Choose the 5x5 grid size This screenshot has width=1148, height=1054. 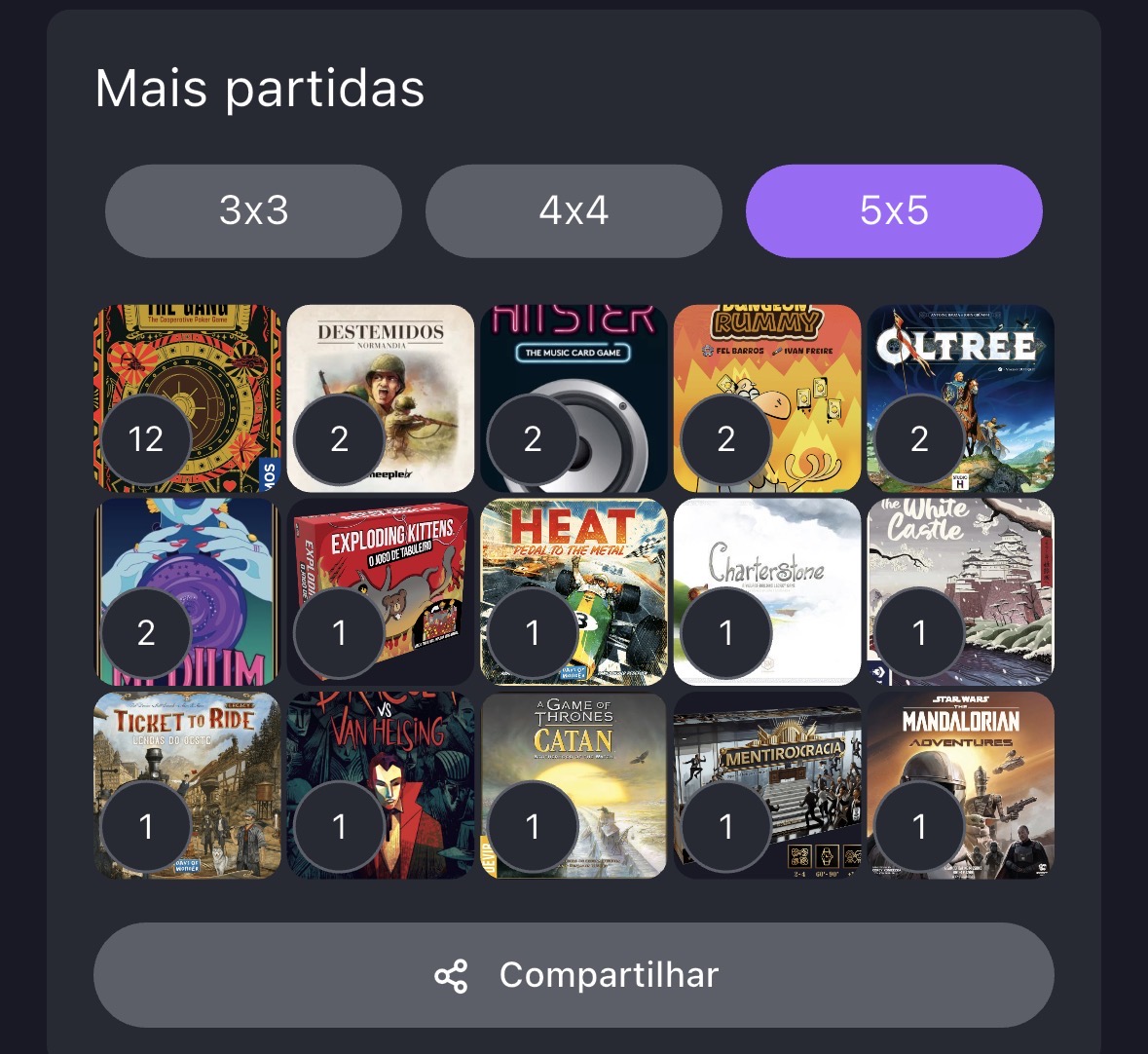coord(894,210)
